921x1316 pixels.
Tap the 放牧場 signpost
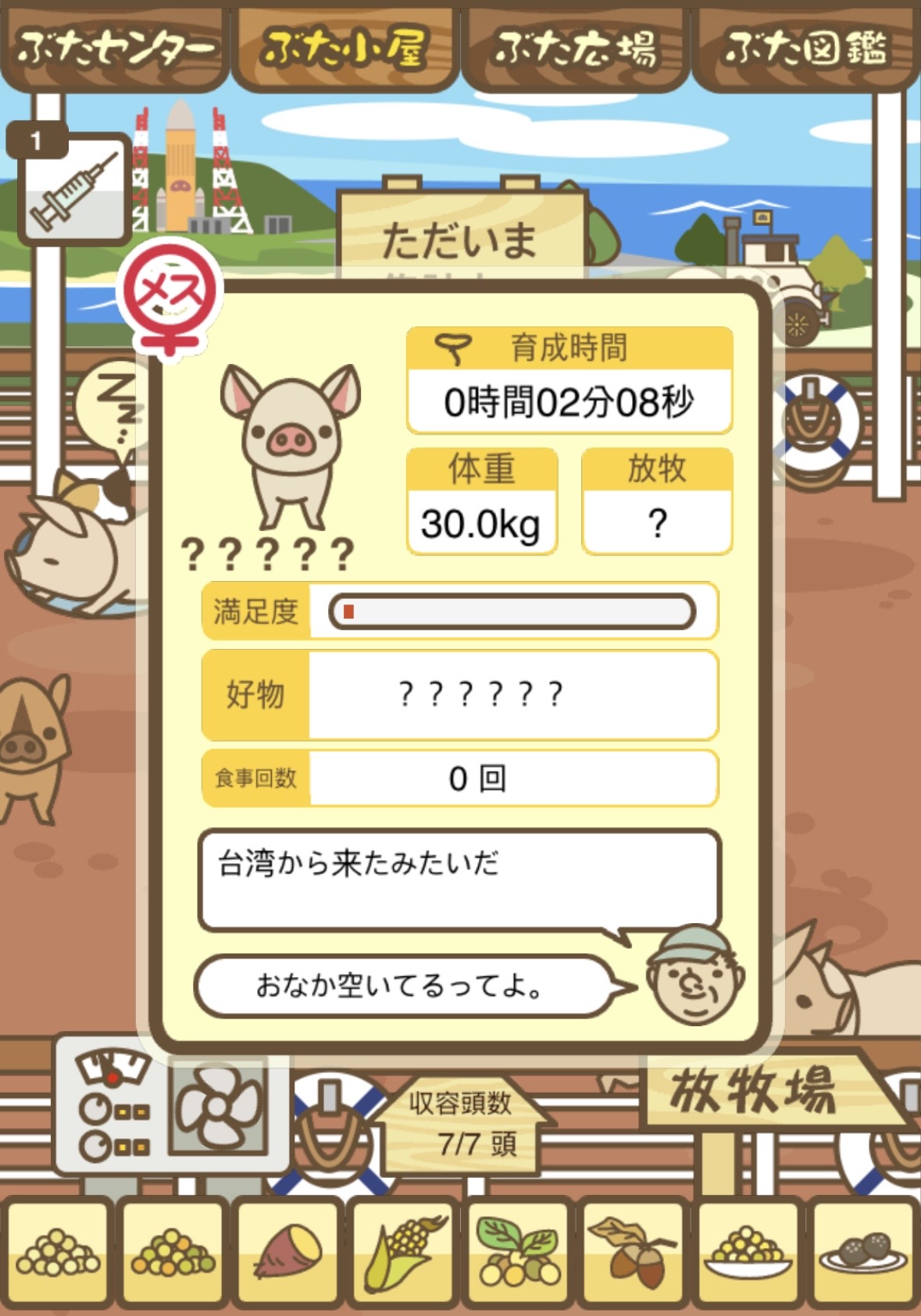click(754, 1090)
